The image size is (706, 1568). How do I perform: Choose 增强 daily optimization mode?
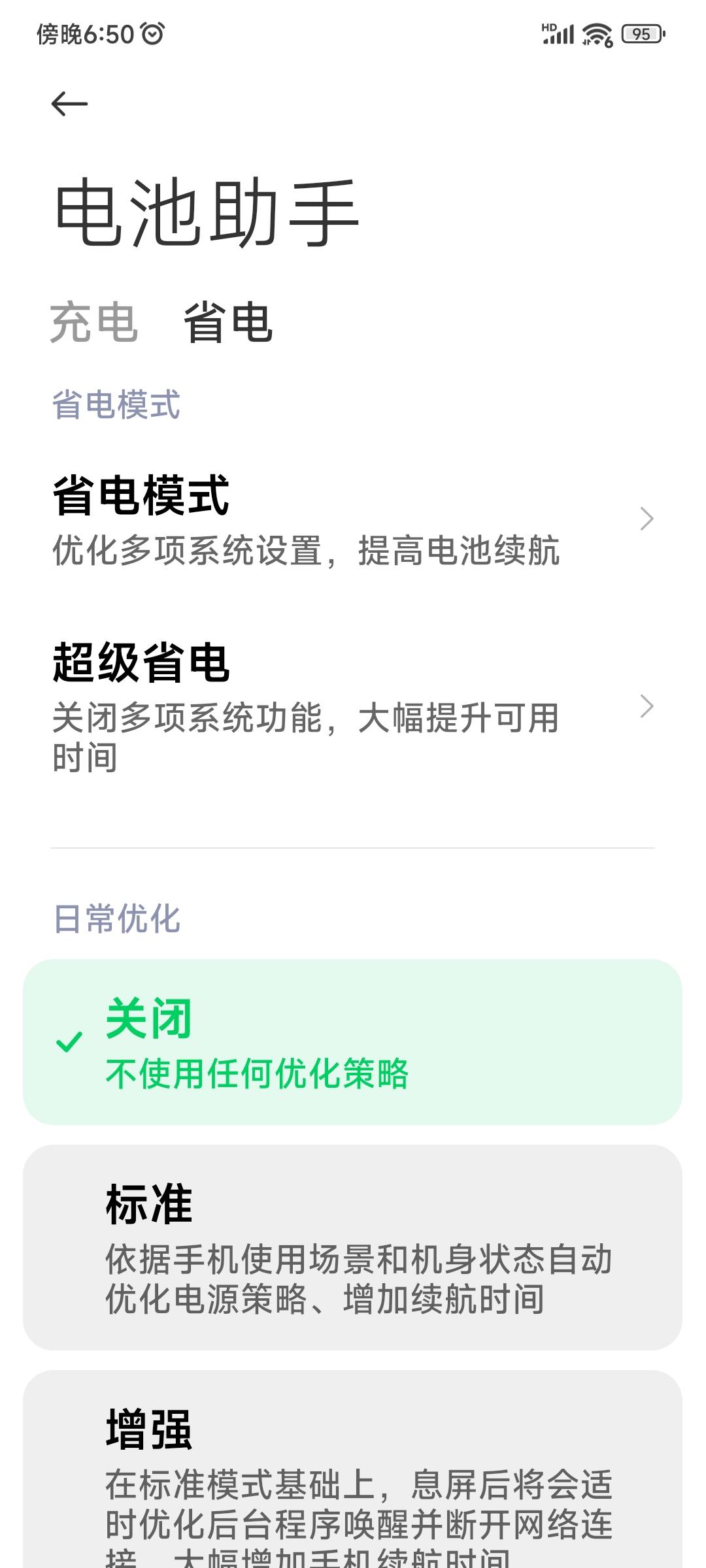point(353,1477)
